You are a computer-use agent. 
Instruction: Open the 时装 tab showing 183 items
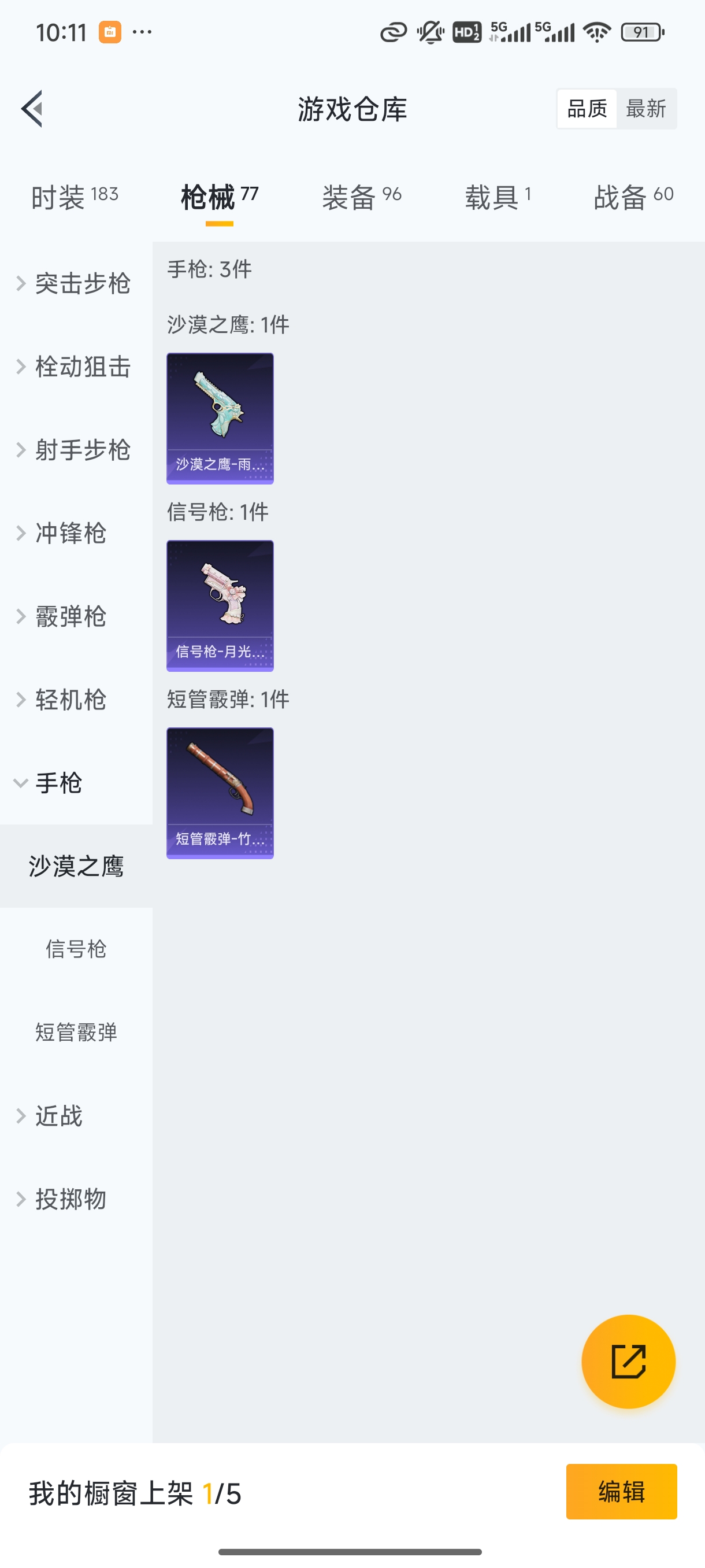(75, 196)
